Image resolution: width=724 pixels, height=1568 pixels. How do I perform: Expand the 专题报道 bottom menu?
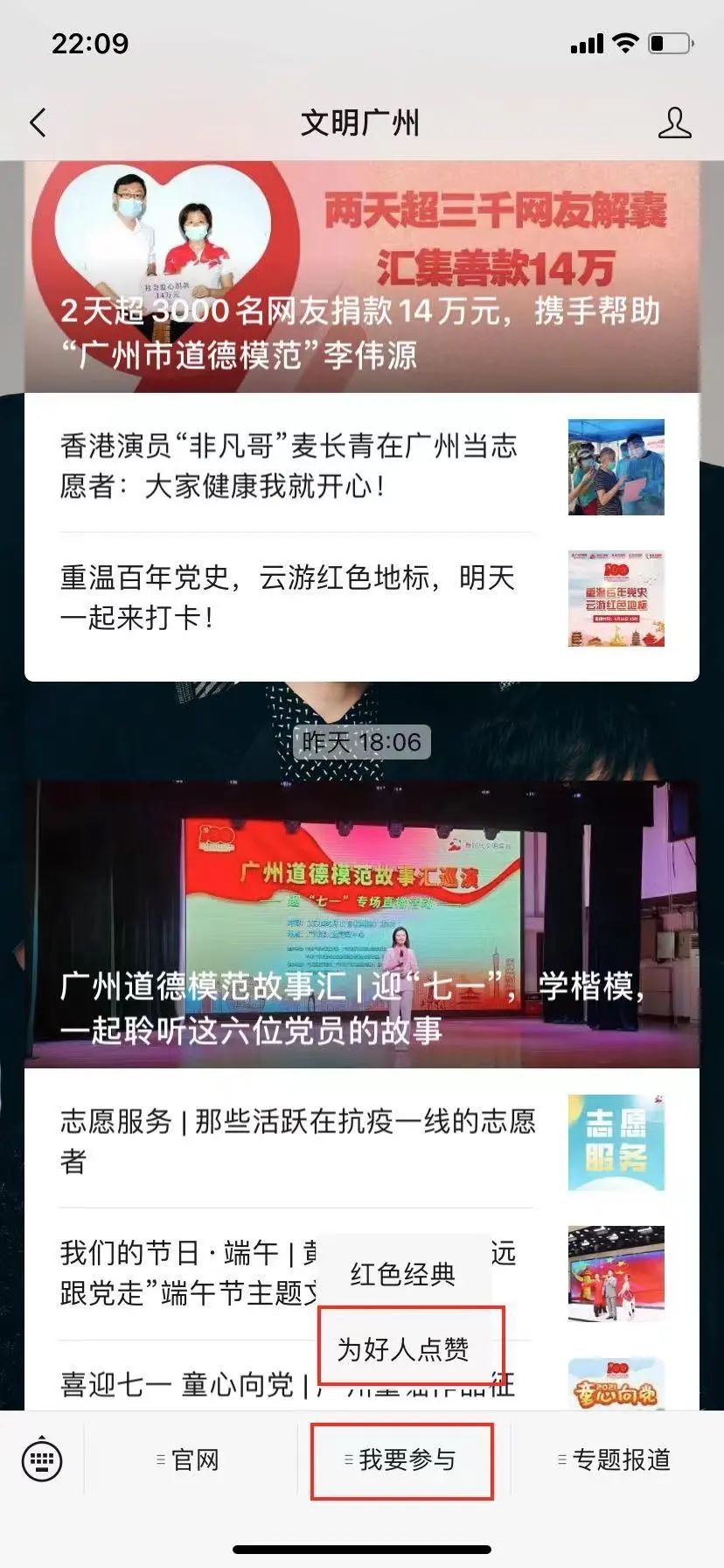(616, 1459)
